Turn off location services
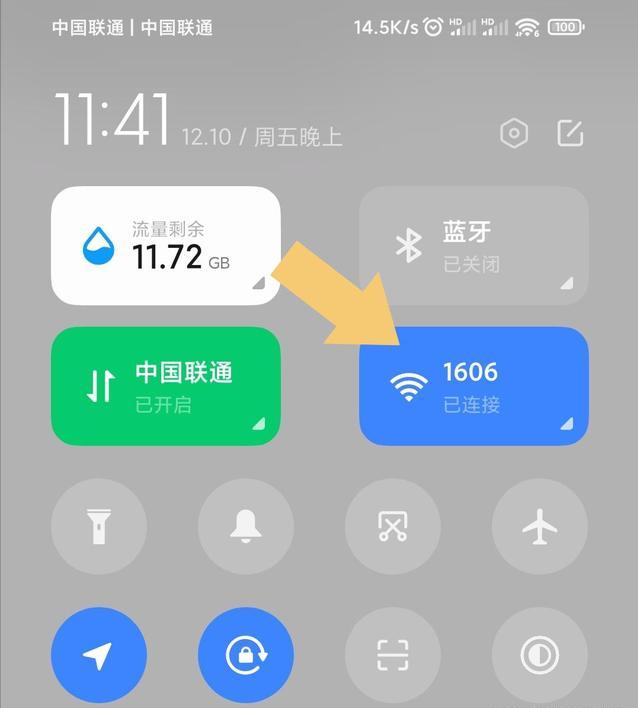The image size is (638, 708). [99, 655]
